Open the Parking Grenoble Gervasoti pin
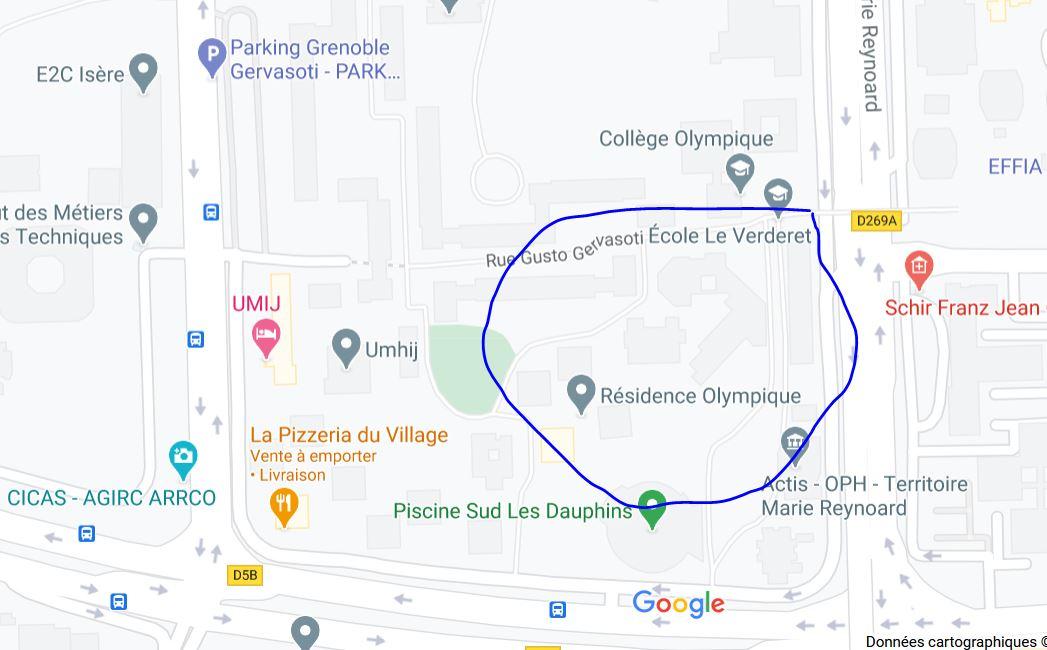Viewport: 1047px width, 650px height. (x=212, y=56)
